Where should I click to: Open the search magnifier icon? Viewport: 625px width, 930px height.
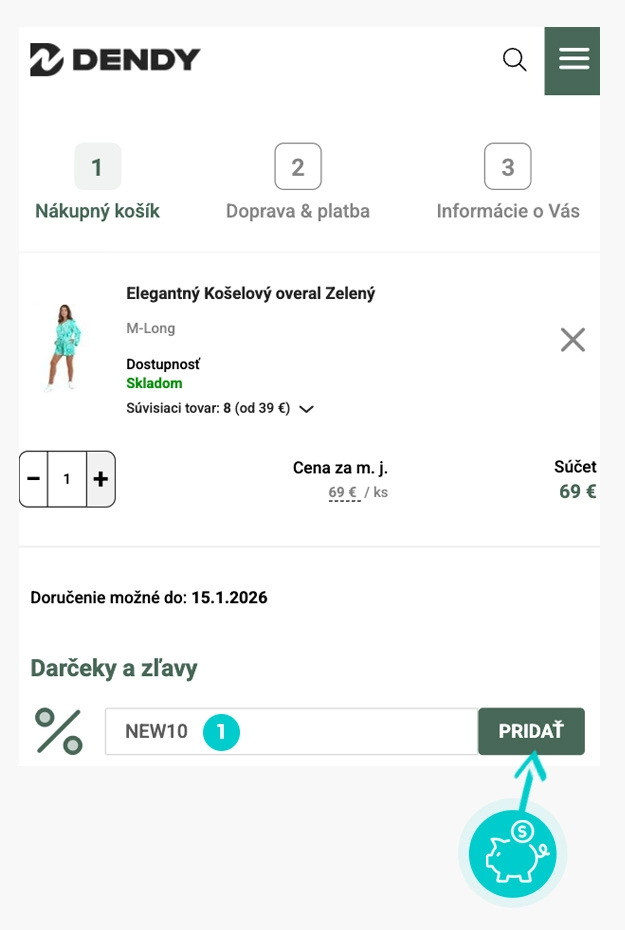[514, 60]
